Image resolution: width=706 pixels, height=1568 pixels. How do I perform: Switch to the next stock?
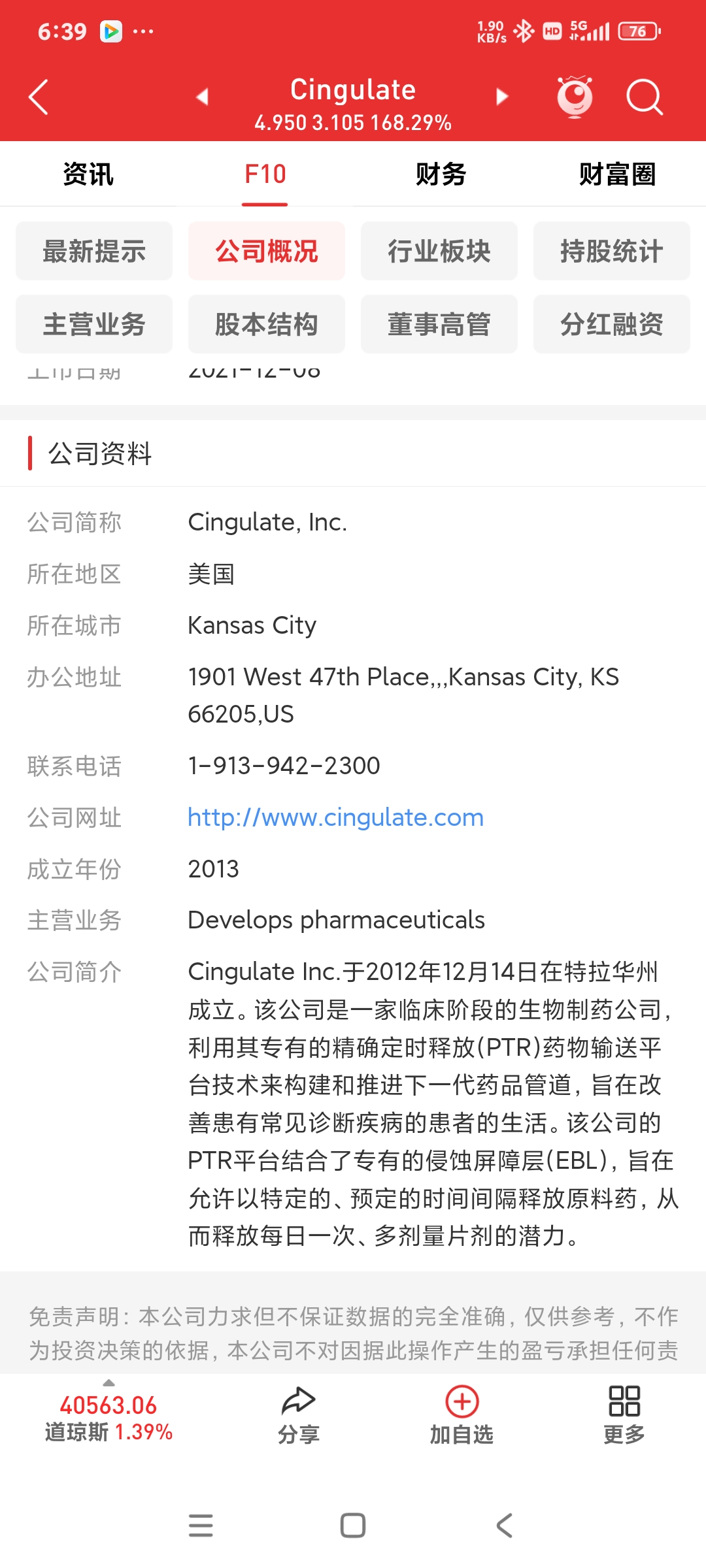click(502, 97)
